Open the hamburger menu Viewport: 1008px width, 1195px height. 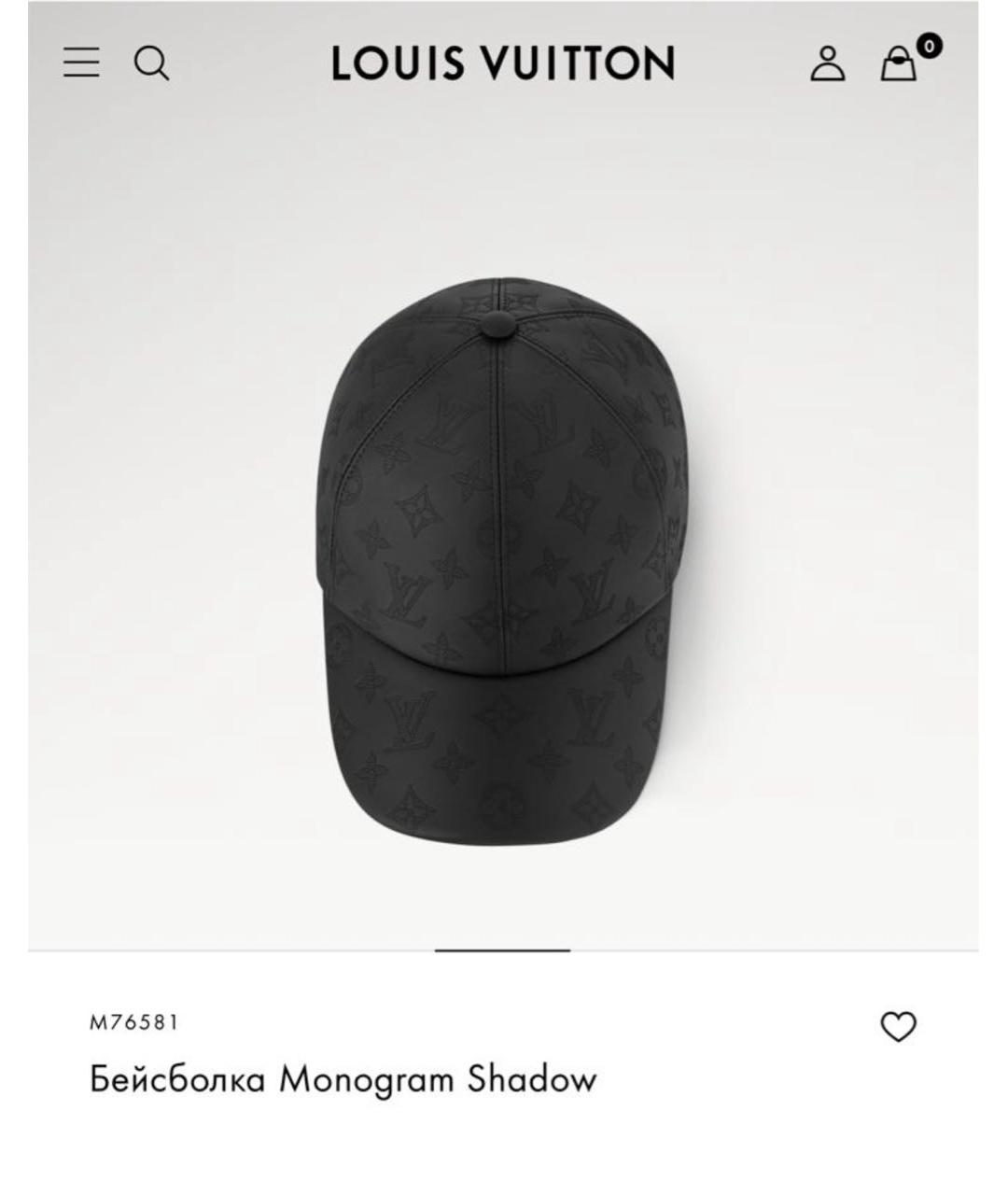[x=81, y=63]
